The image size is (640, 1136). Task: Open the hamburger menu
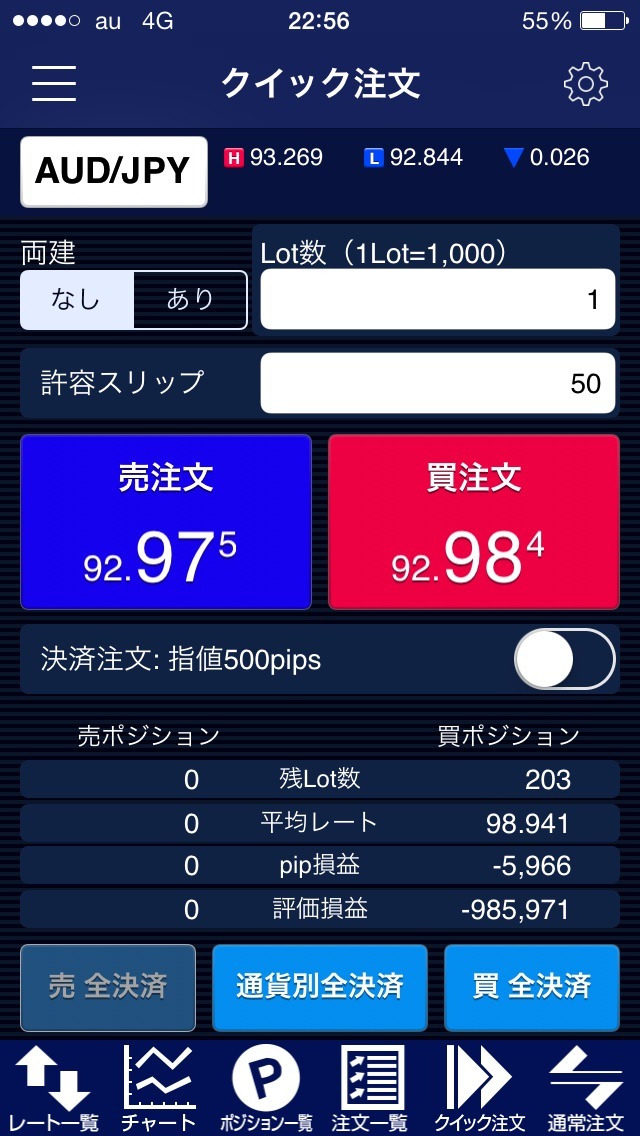click(54, 84)
